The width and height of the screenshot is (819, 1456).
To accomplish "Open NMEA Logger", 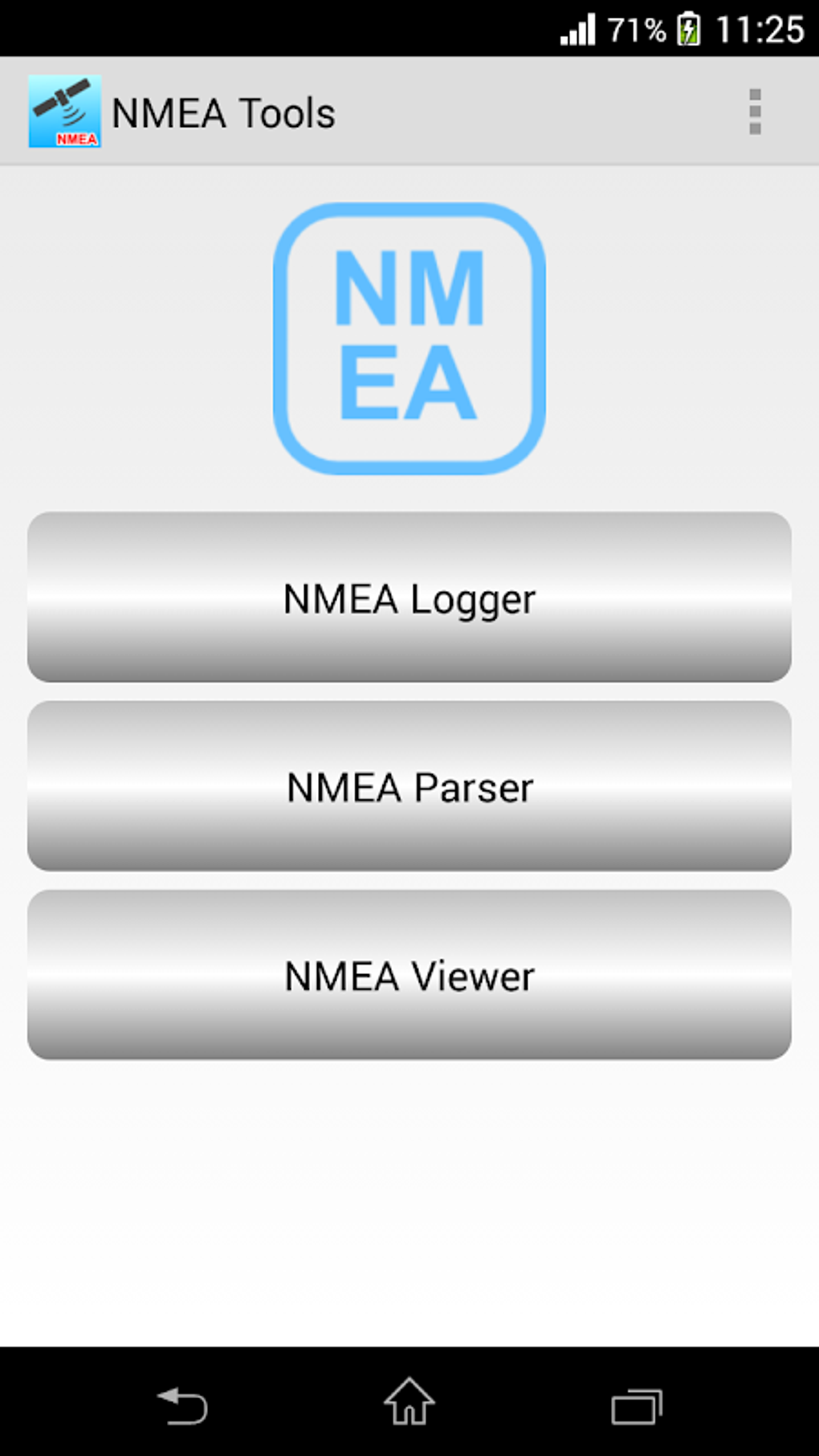I will pos(409,597).
